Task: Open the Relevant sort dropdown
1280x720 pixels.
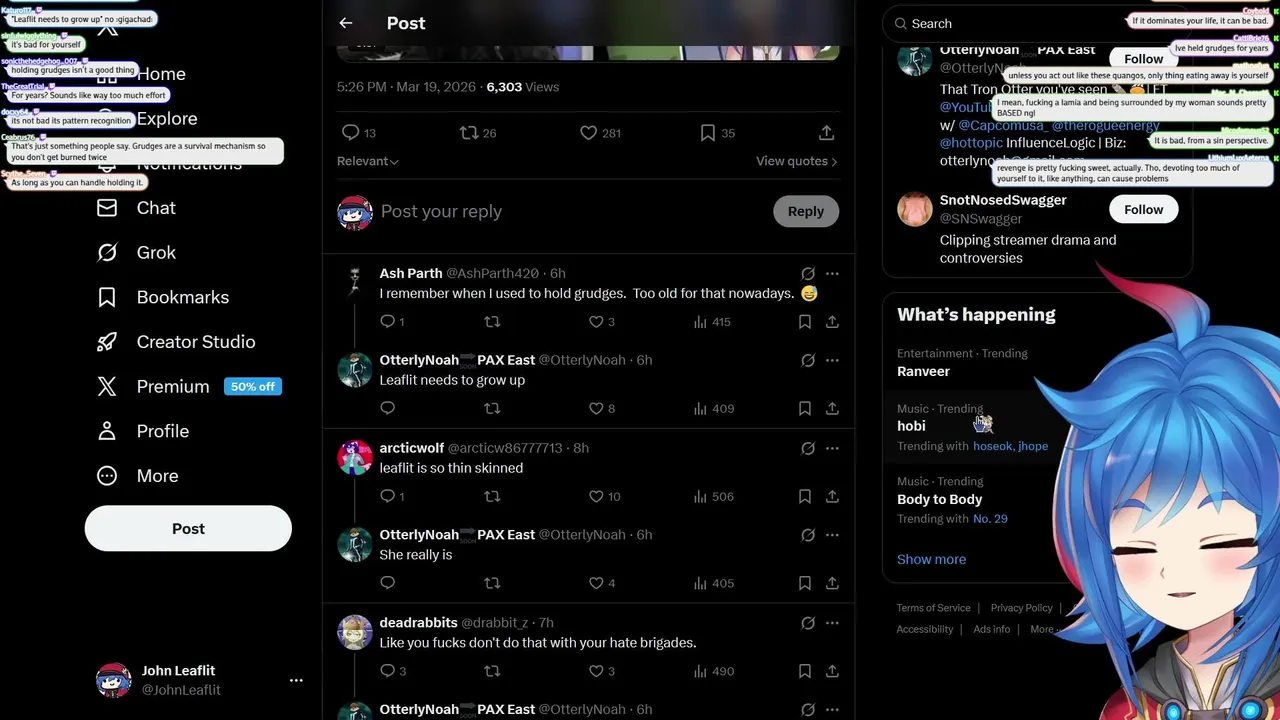Action: click(x=368, y=161)
